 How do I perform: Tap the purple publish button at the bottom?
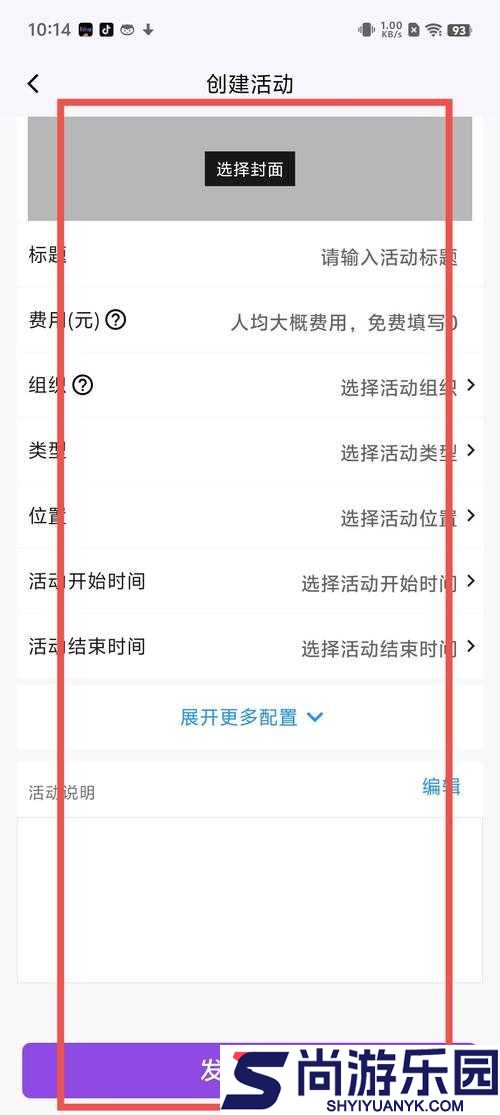click(x=250, y=1070)
